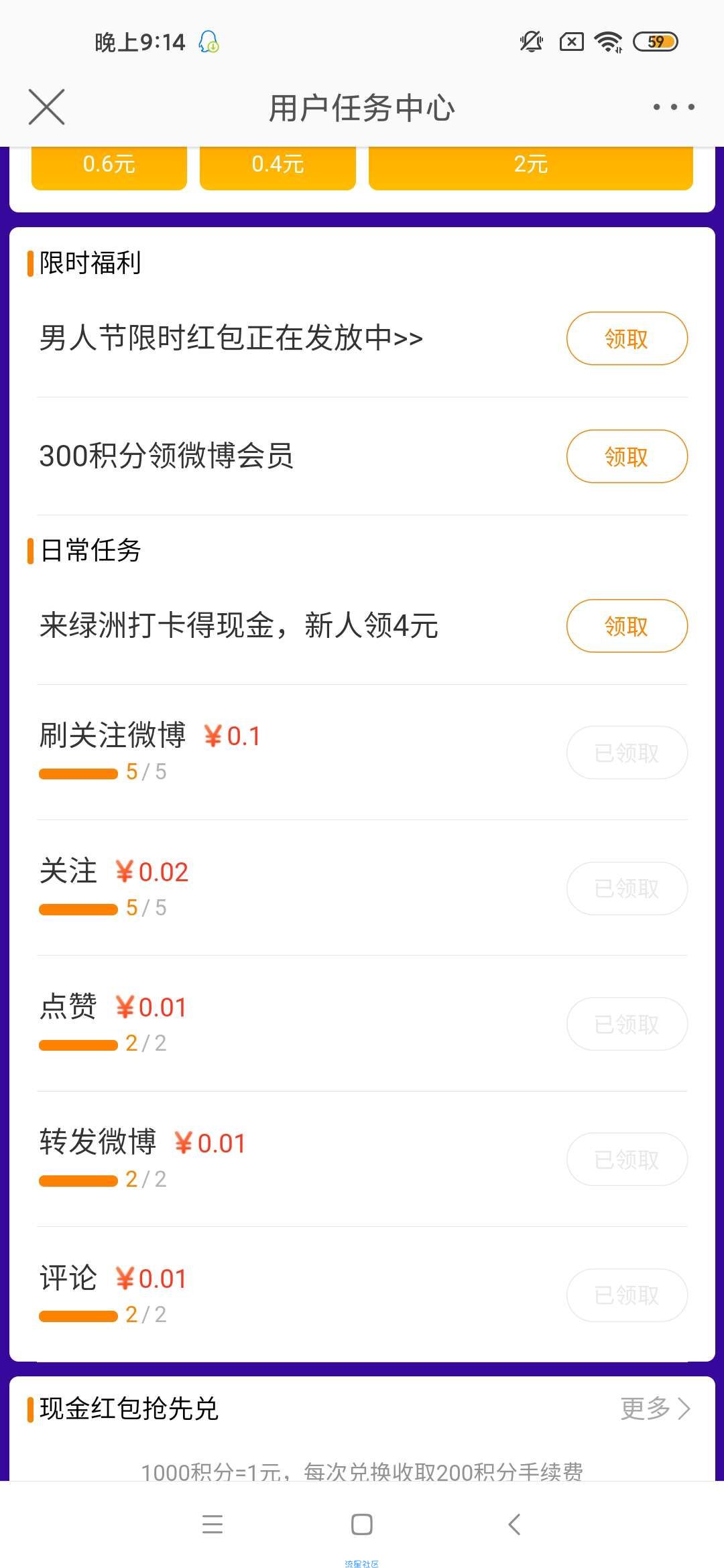This screenshot has width=724, height=1568.
Task: Go to the system home screen
Action: click(362, 1524)
